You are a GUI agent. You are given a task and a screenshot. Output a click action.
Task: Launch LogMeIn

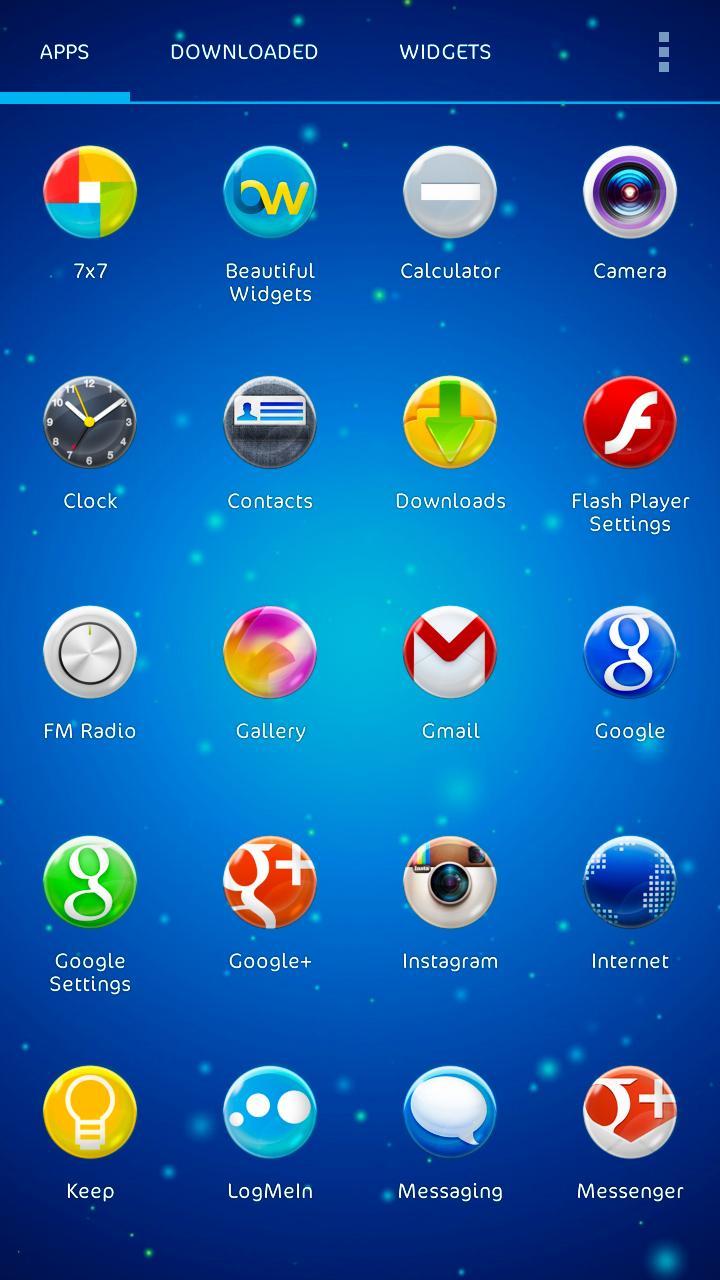click(x=270, y=1112)
